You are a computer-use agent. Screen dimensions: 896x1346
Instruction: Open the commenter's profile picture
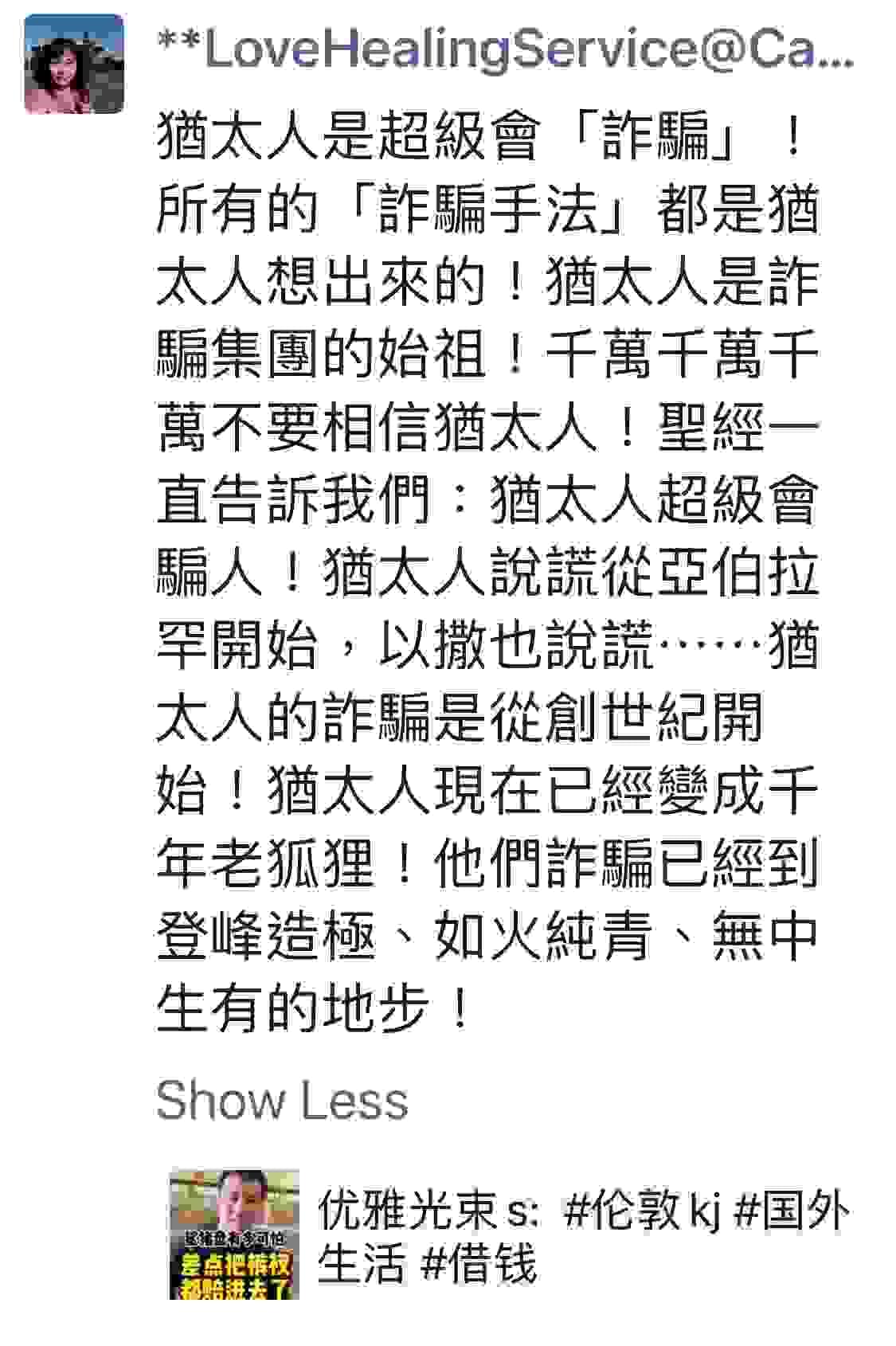pyautogui.click(x=74, y=65)
